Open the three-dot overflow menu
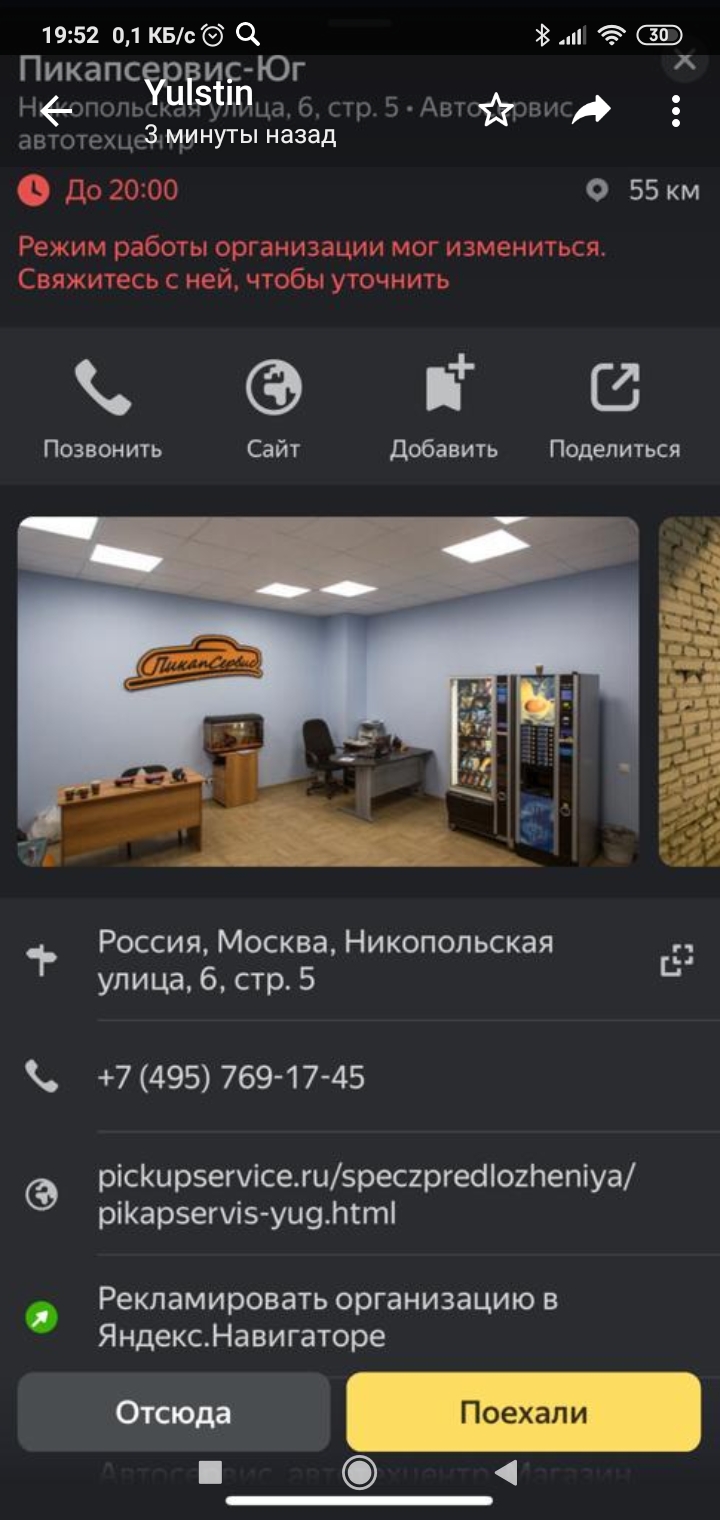The image size is (720, 1520). [x=676, y=110]
